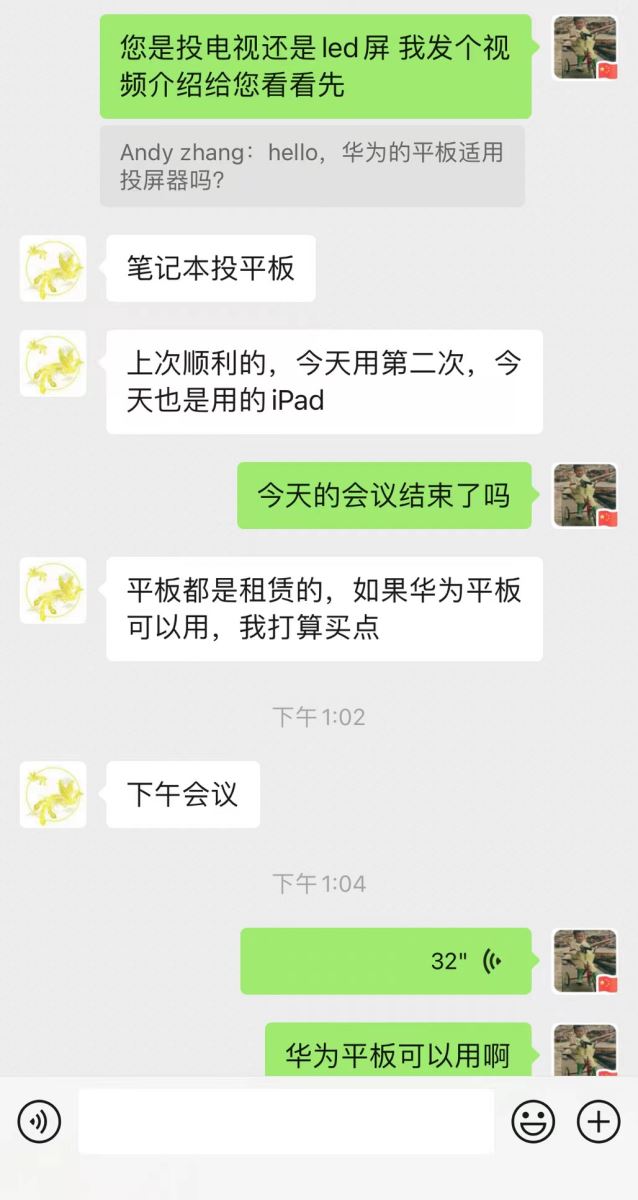Open the plus attachments menu
The width and height of the screenshot is (638, 1200).
pyautogui.click(x=598, y=1122)
